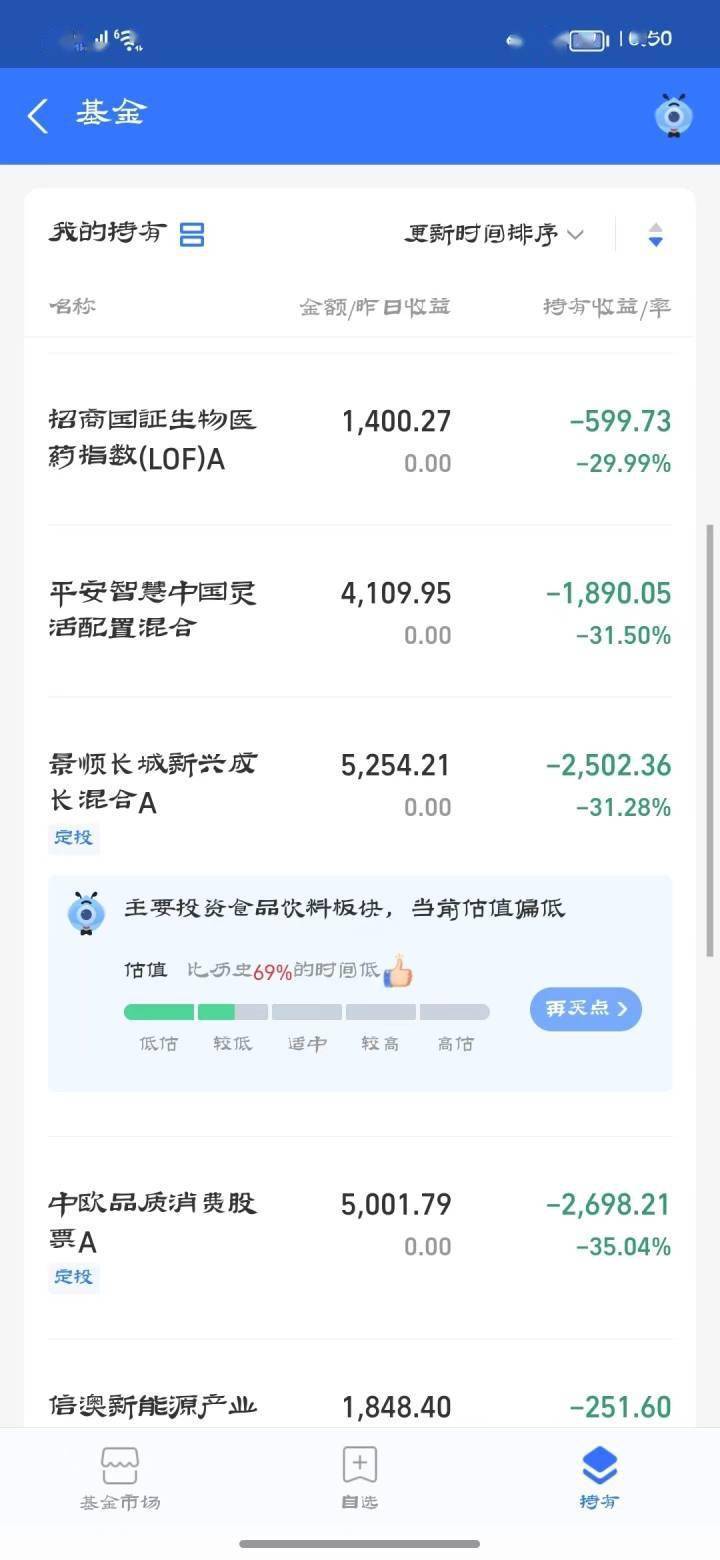Open 招商国证生物医药指数(LOF)A fund details
The width and height of the screenshot is (720, 1560).
click(x=360, y=440)
